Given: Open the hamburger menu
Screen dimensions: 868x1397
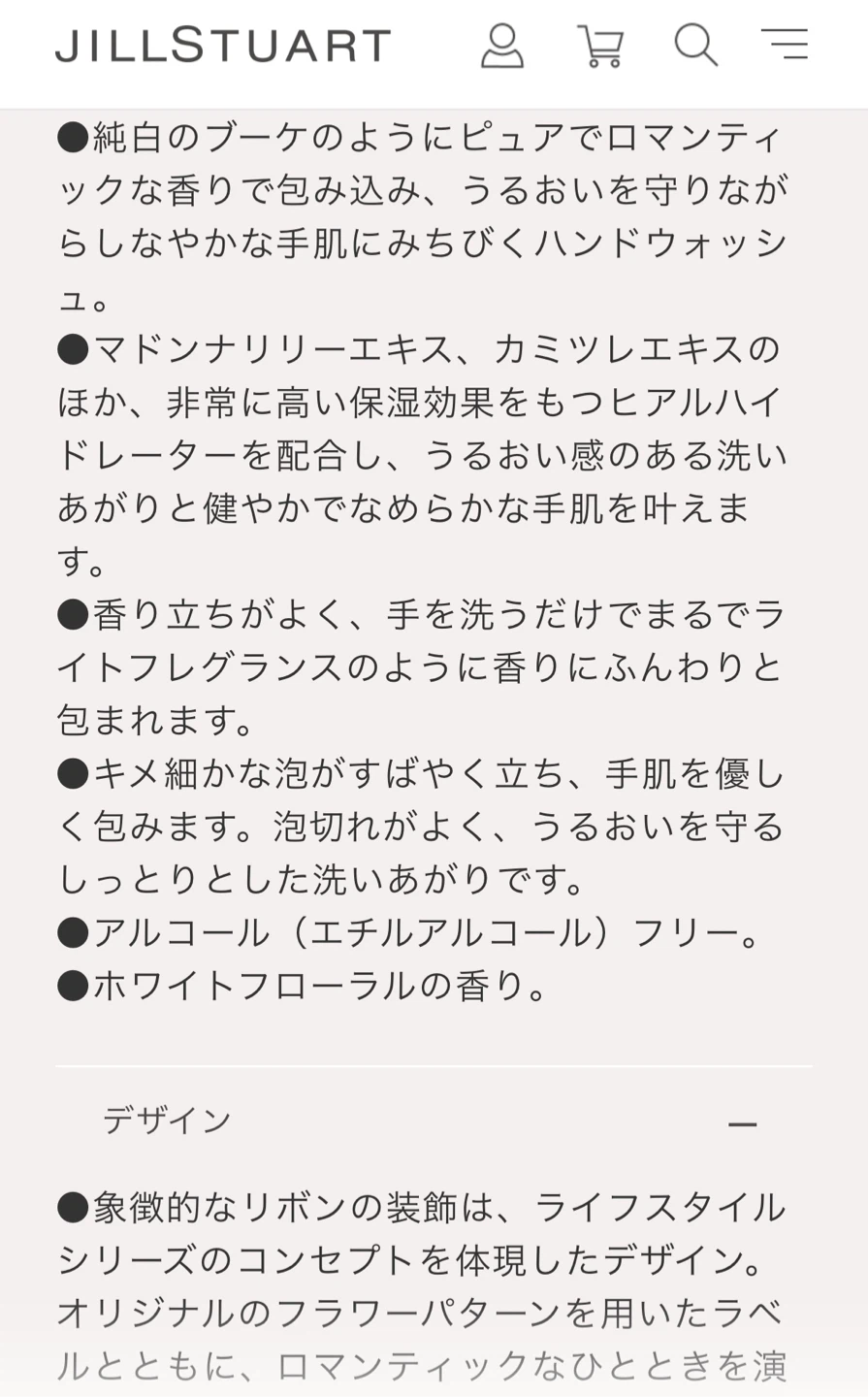Looking at the screenshot, I should [785, 45].
